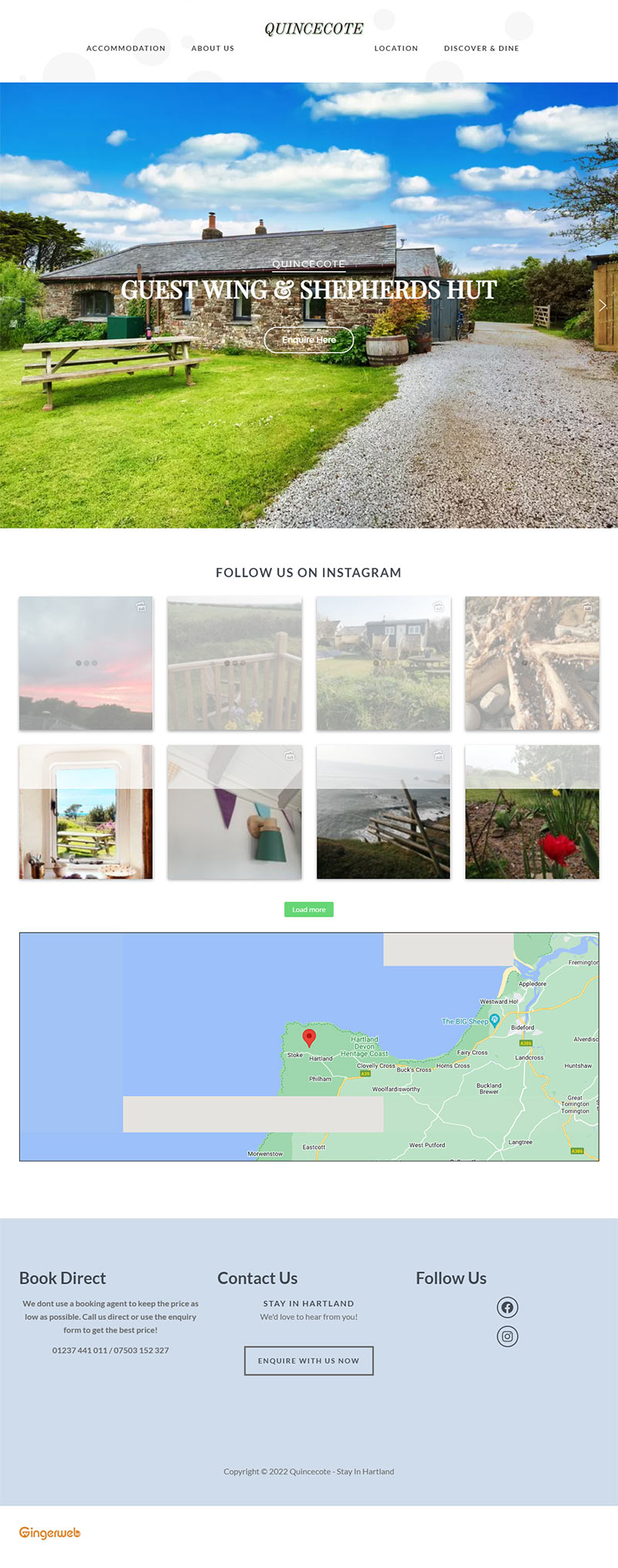Screen dimensions: 618x1568
Task: Tap Enquire With Us Now
Action: (x=309, y=1361)
